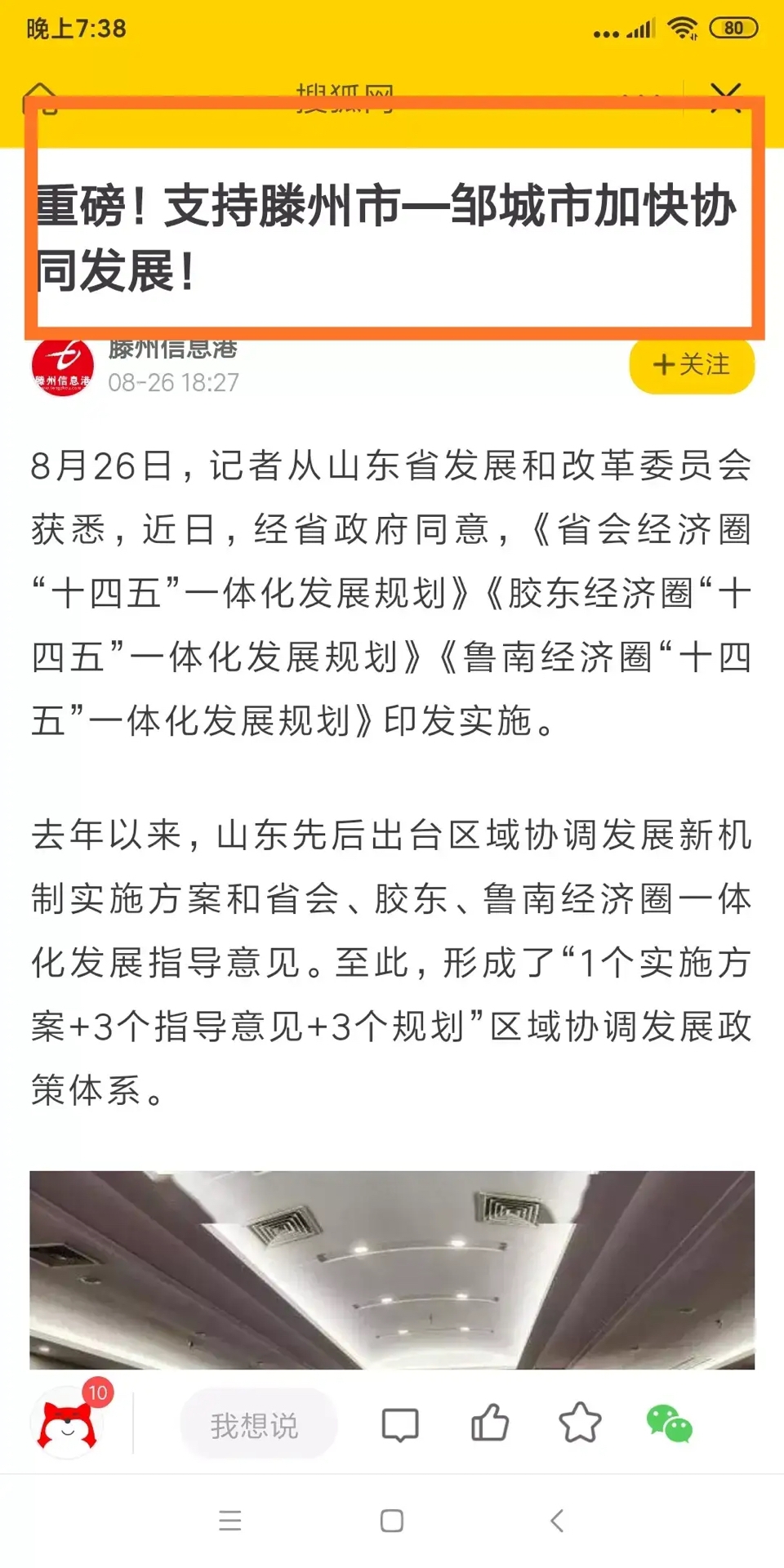
Task: Open the conference room photo
Action: click(x=392, y=1270)
